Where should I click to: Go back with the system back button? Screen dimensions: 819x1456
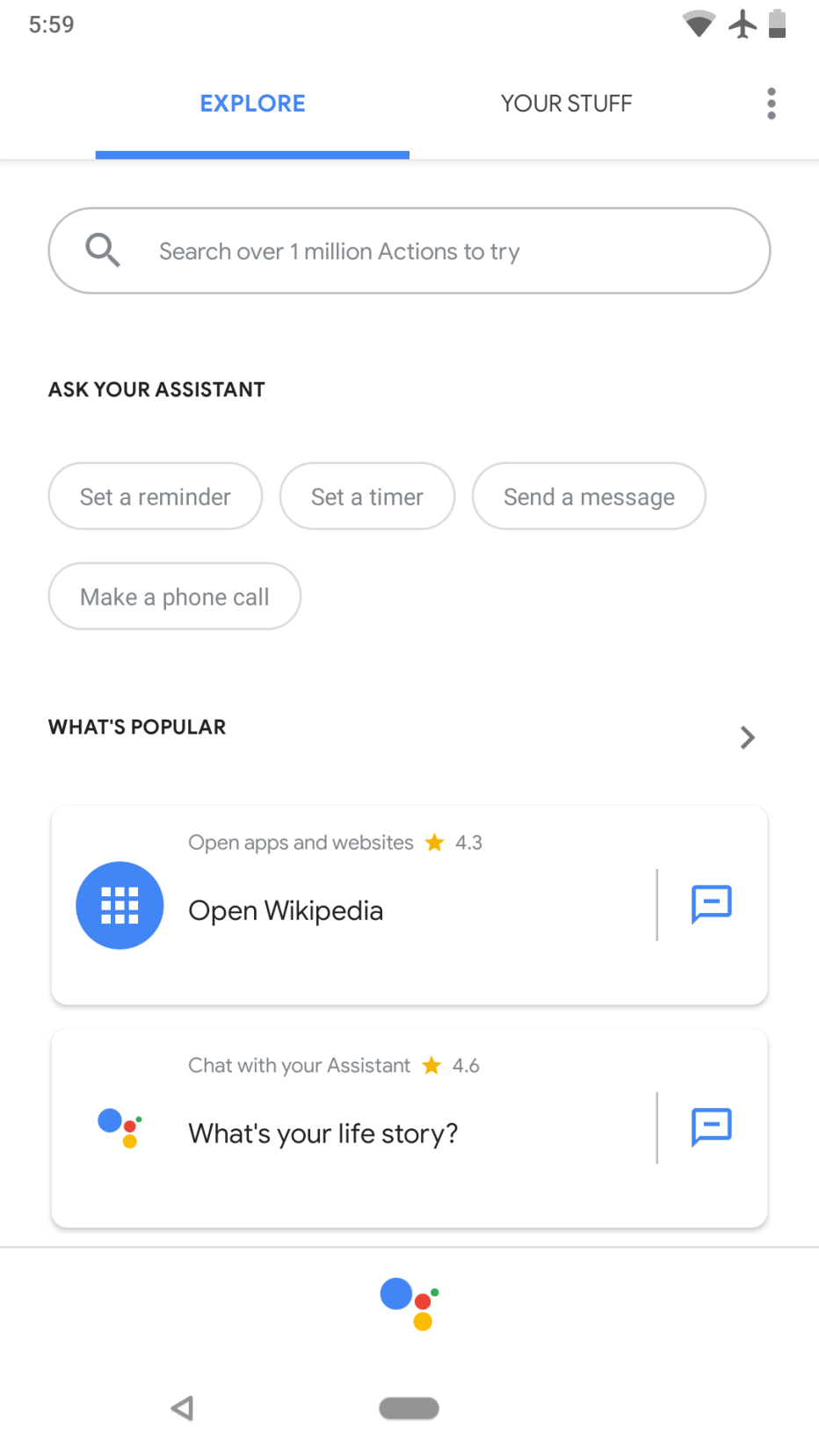[x=183, y=1409]
